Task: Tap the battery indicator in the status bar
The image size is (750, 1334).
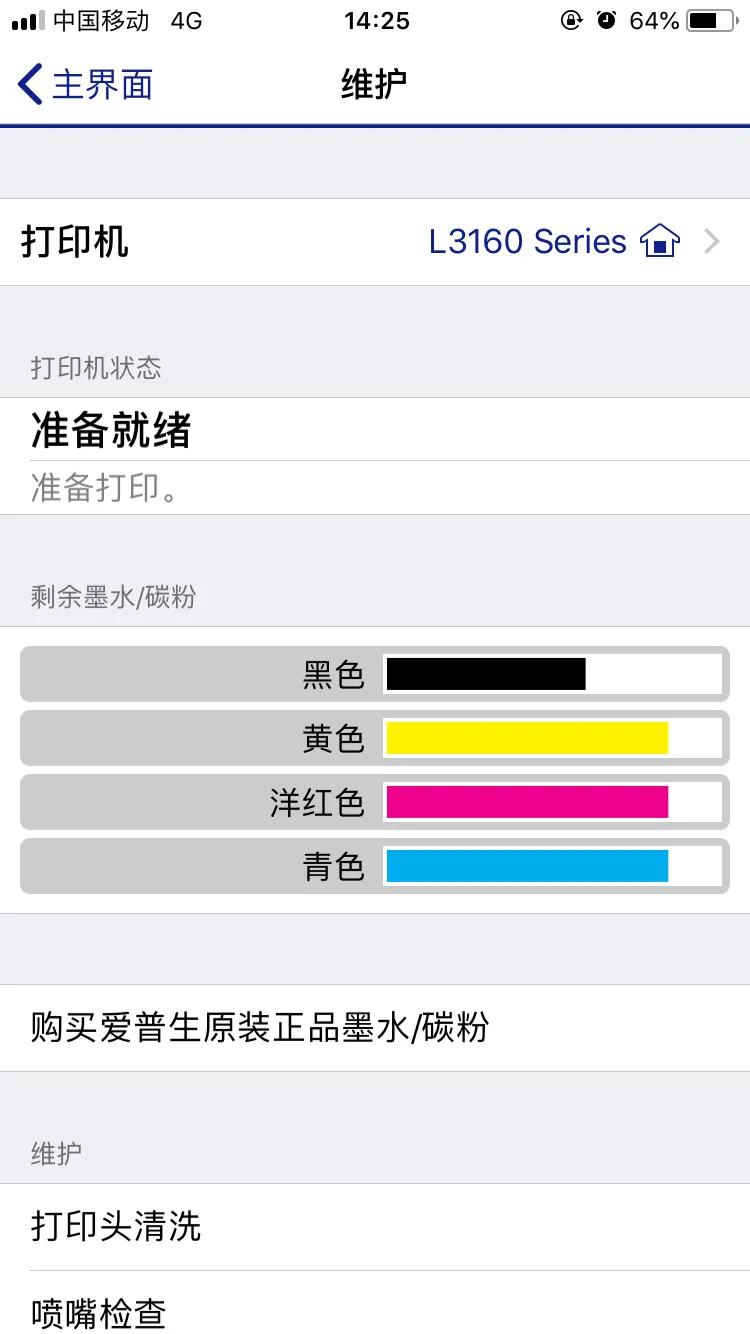Action: pos(708,20)
